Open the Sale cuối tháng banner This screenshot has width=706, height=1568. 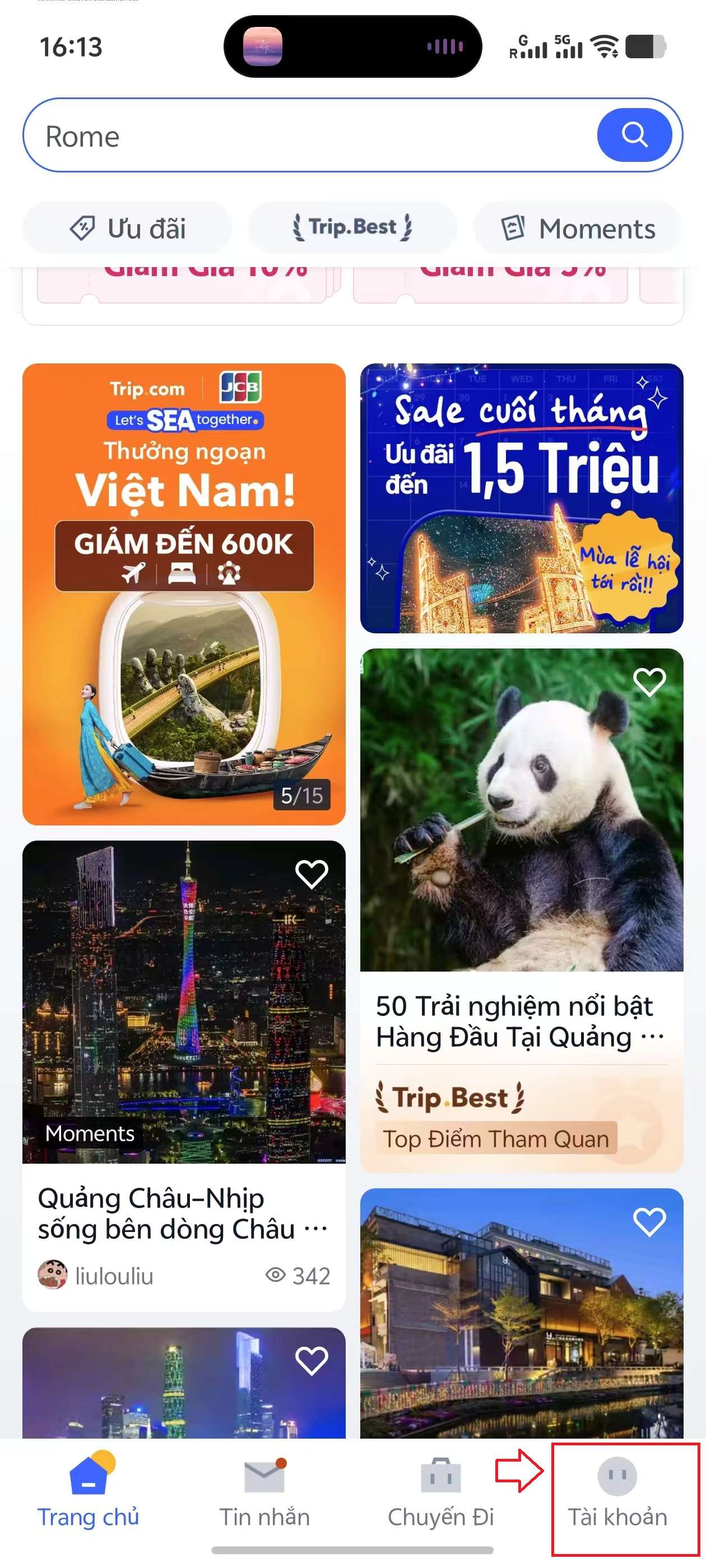point(522,498)
